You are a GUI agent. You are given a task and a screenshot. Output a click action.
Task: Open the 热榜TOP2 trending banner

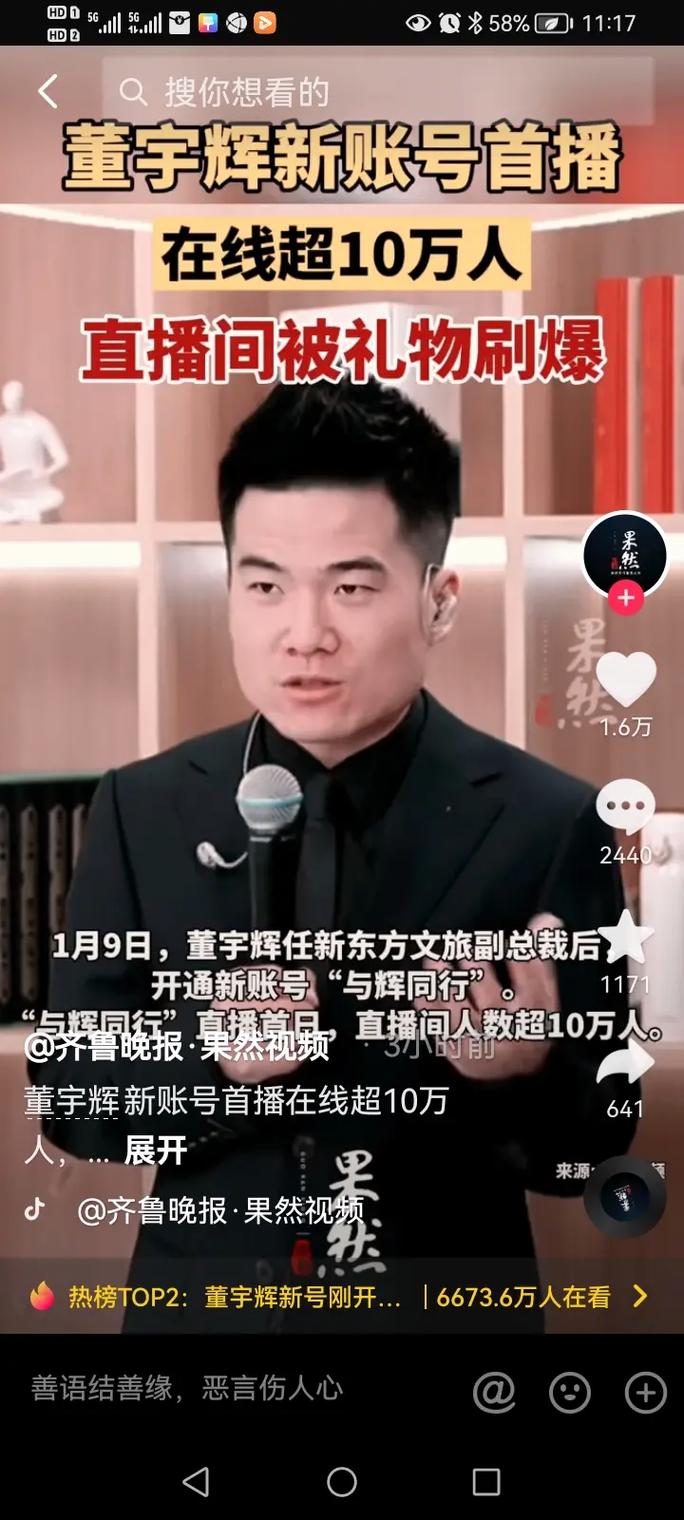[x=340, y=1297]
